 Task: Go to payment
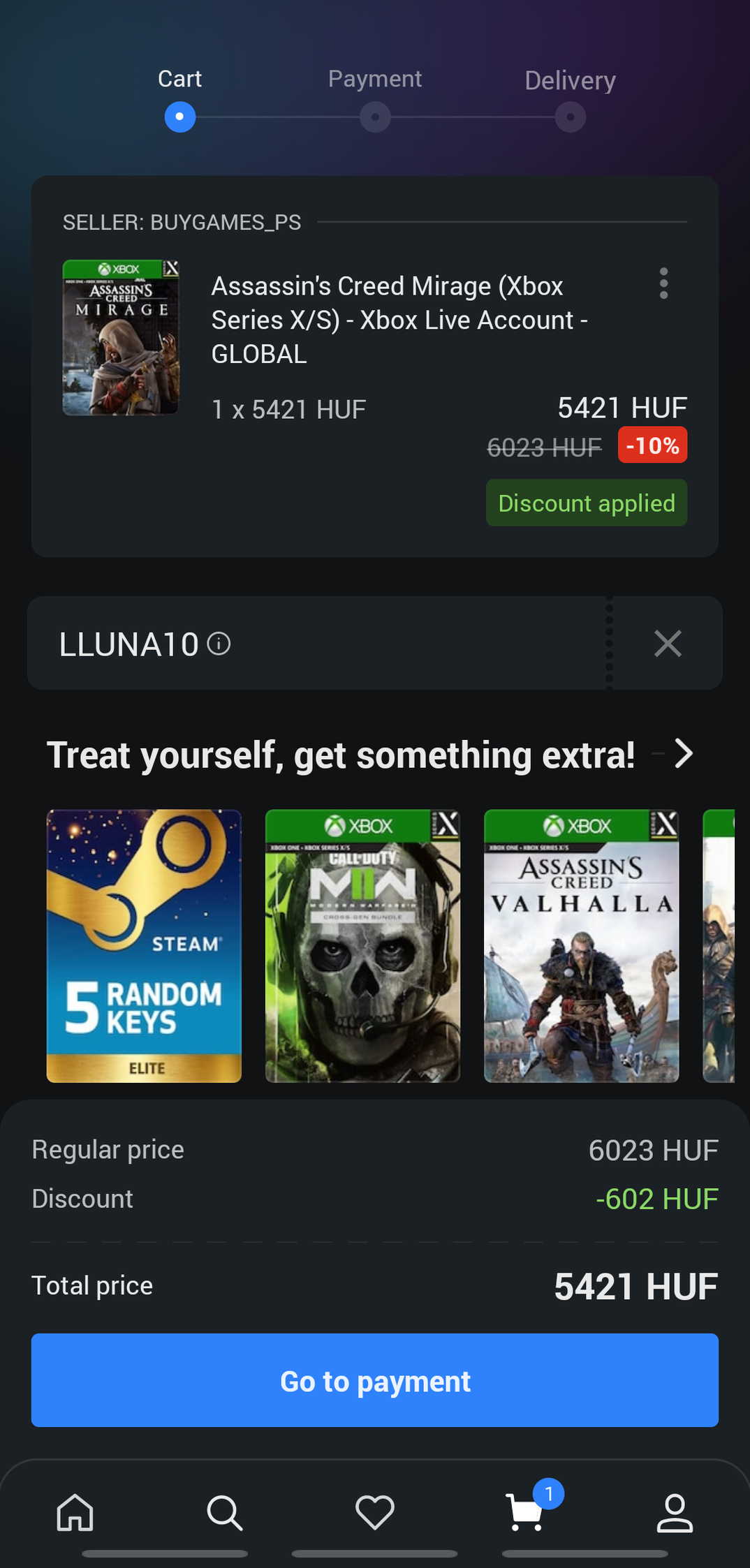pyautogui.click(x=375, y=1380)
